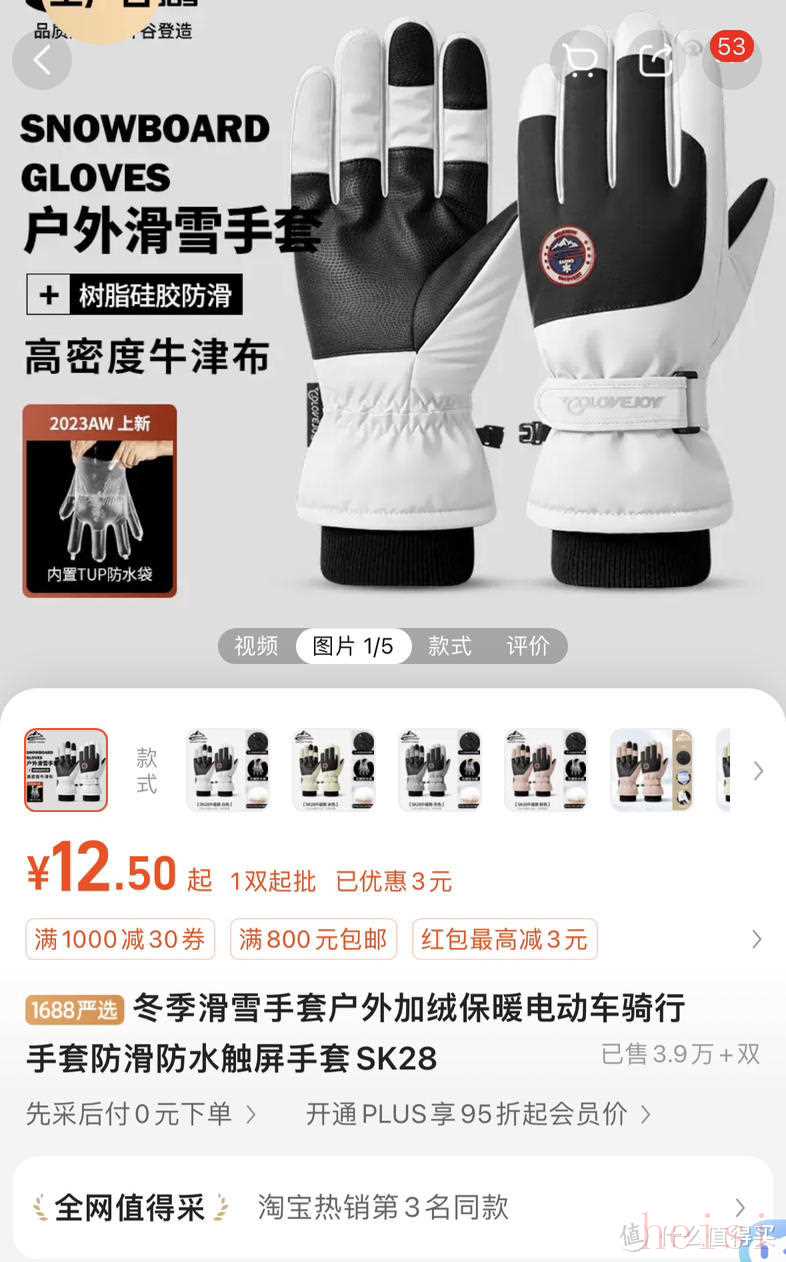This screenshot has height=1262, width=786.
Task: Go back to the previous page
Action: 42,60
